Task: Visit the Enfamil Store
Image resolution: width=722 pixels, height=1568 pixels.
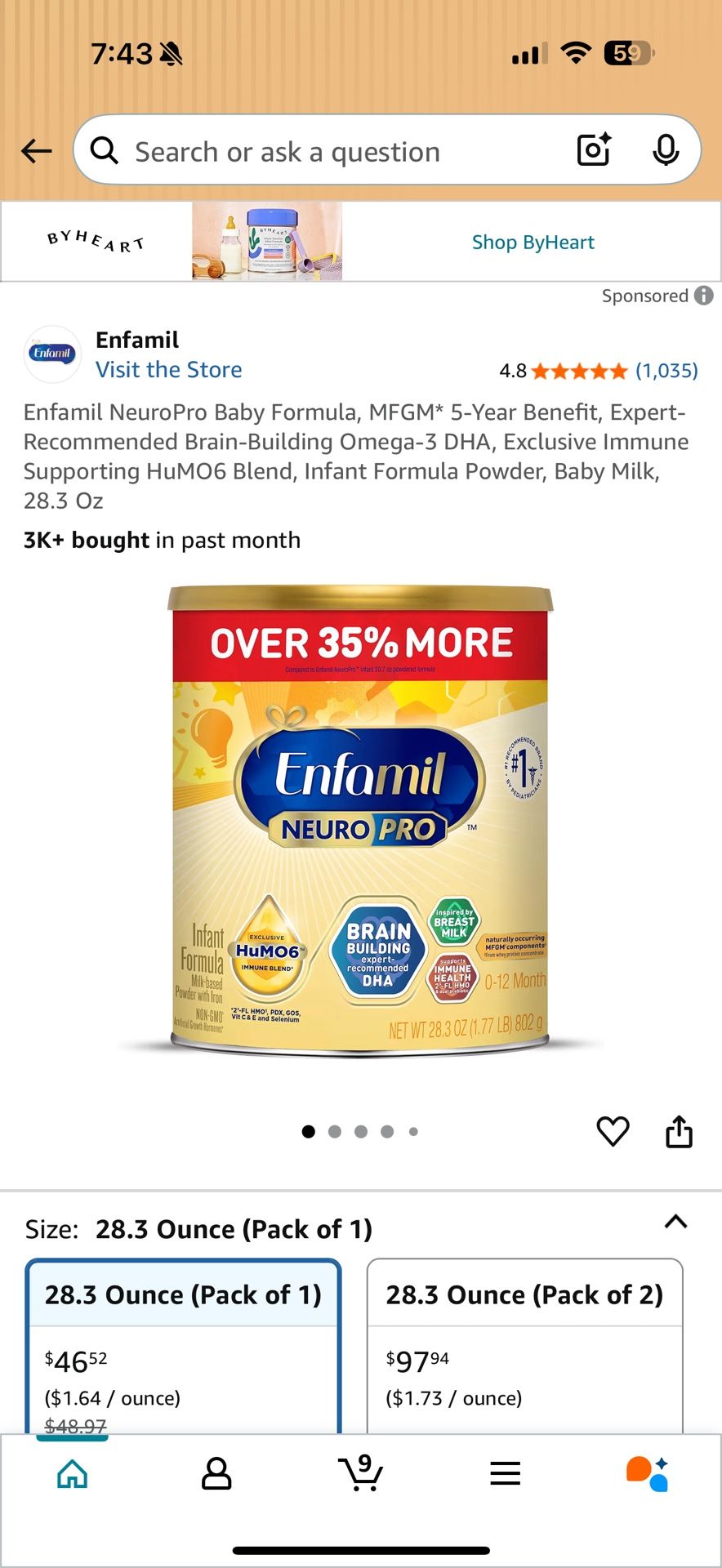Action: (x=168, y=370)
